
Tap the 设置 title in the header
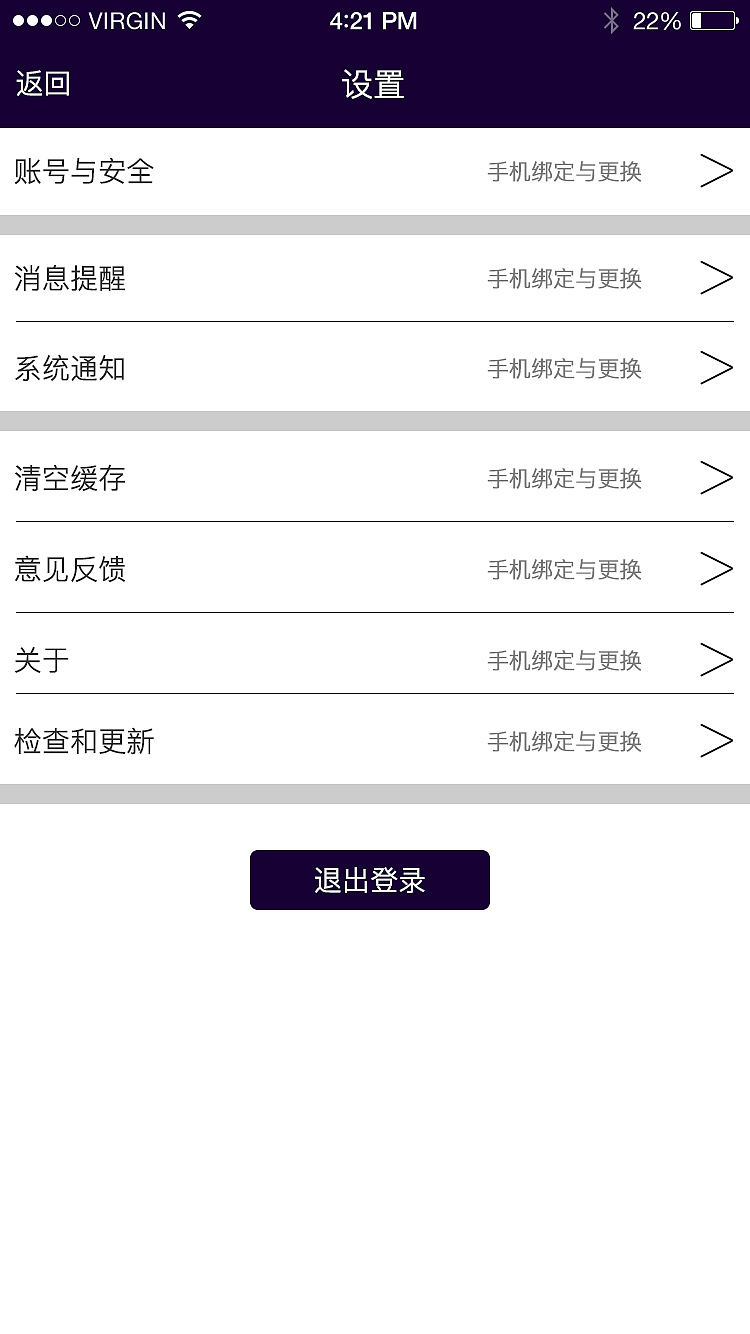point(374,86)
